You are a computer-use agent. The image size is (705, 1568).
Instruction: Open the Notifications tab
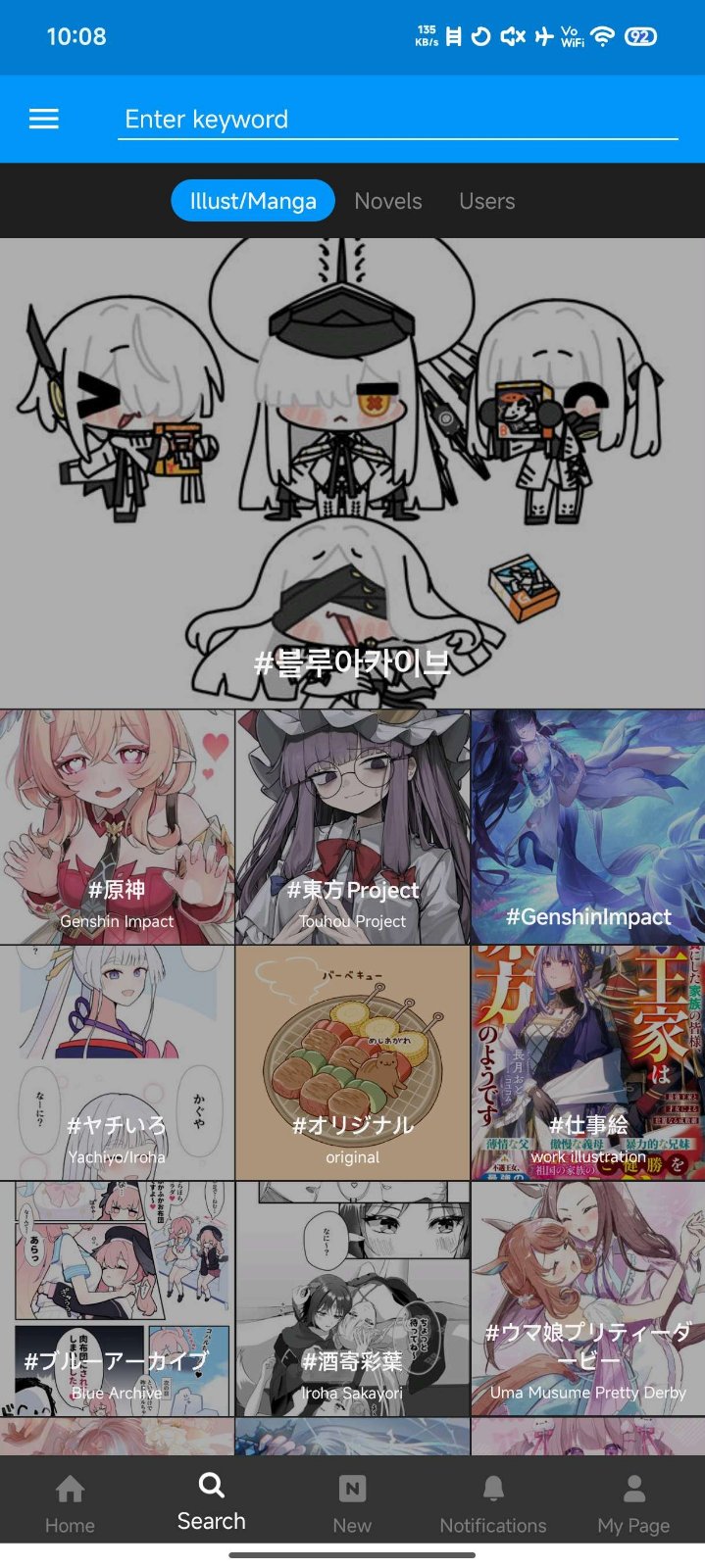pos(493,1504)
